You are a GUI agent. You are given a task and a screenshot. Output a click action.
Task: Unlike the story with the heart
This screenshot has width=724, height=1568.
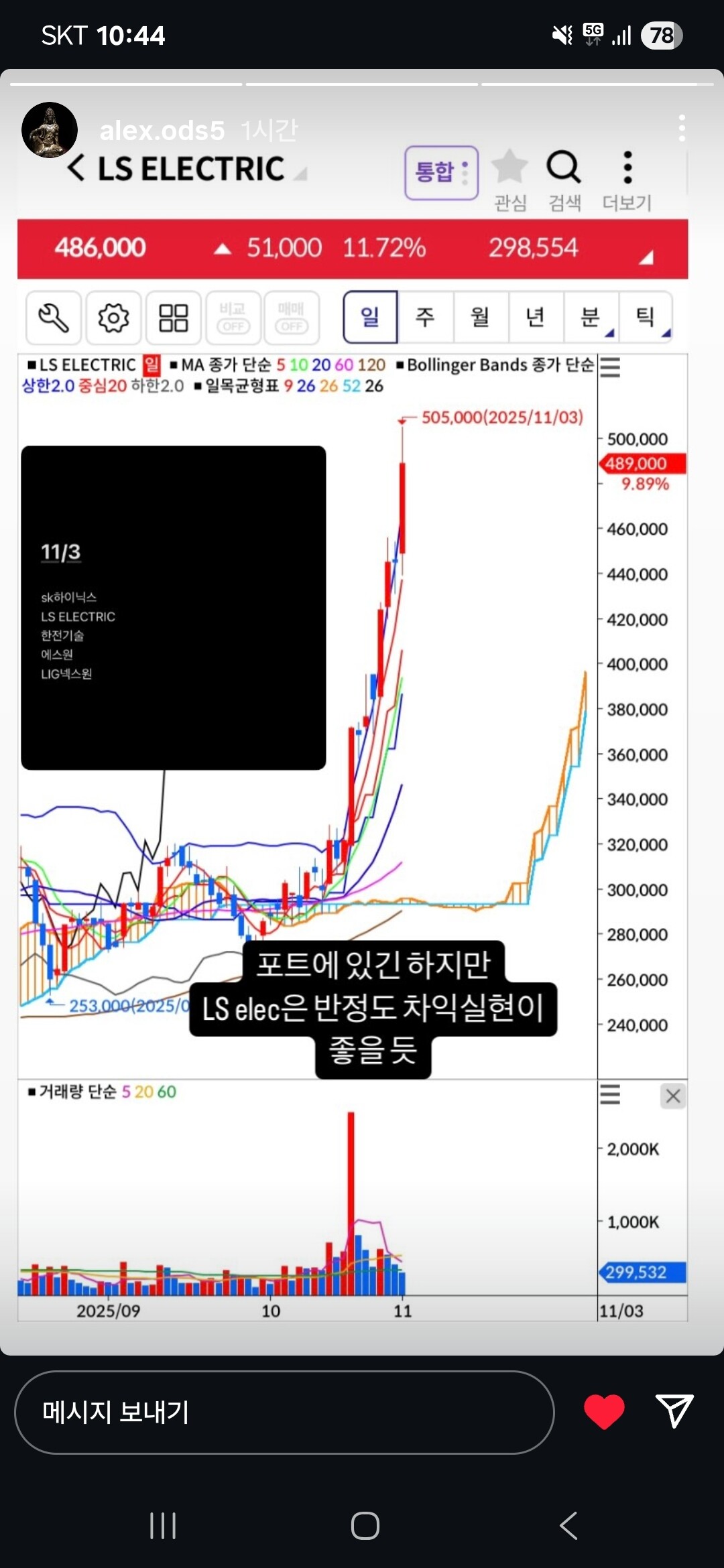(x=604, y=1411)
